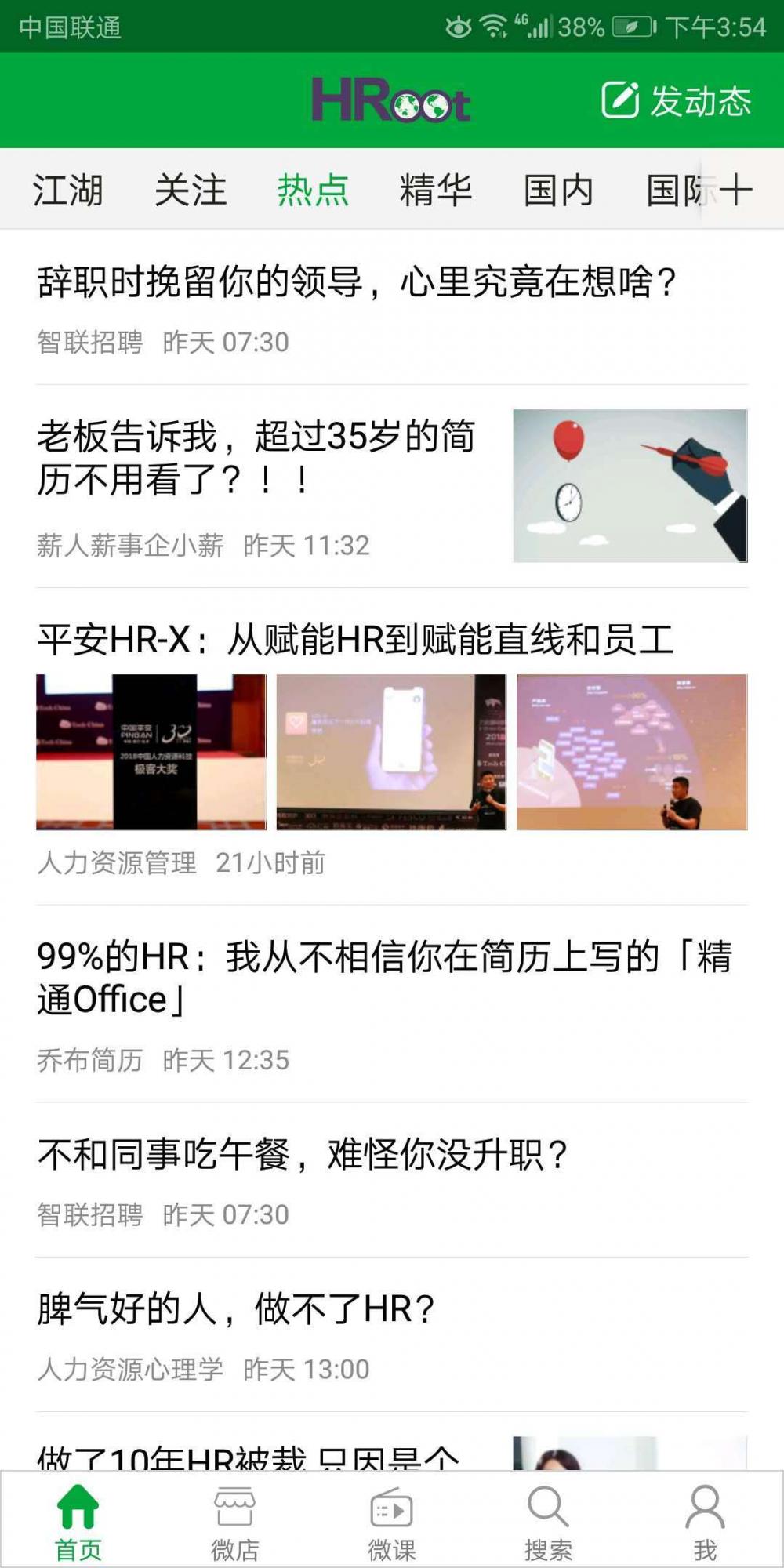This screenshot has height=1568, width=784.
Task: Open article 脾气好的人，做不了HR
Action: (x=235, y=1309)
